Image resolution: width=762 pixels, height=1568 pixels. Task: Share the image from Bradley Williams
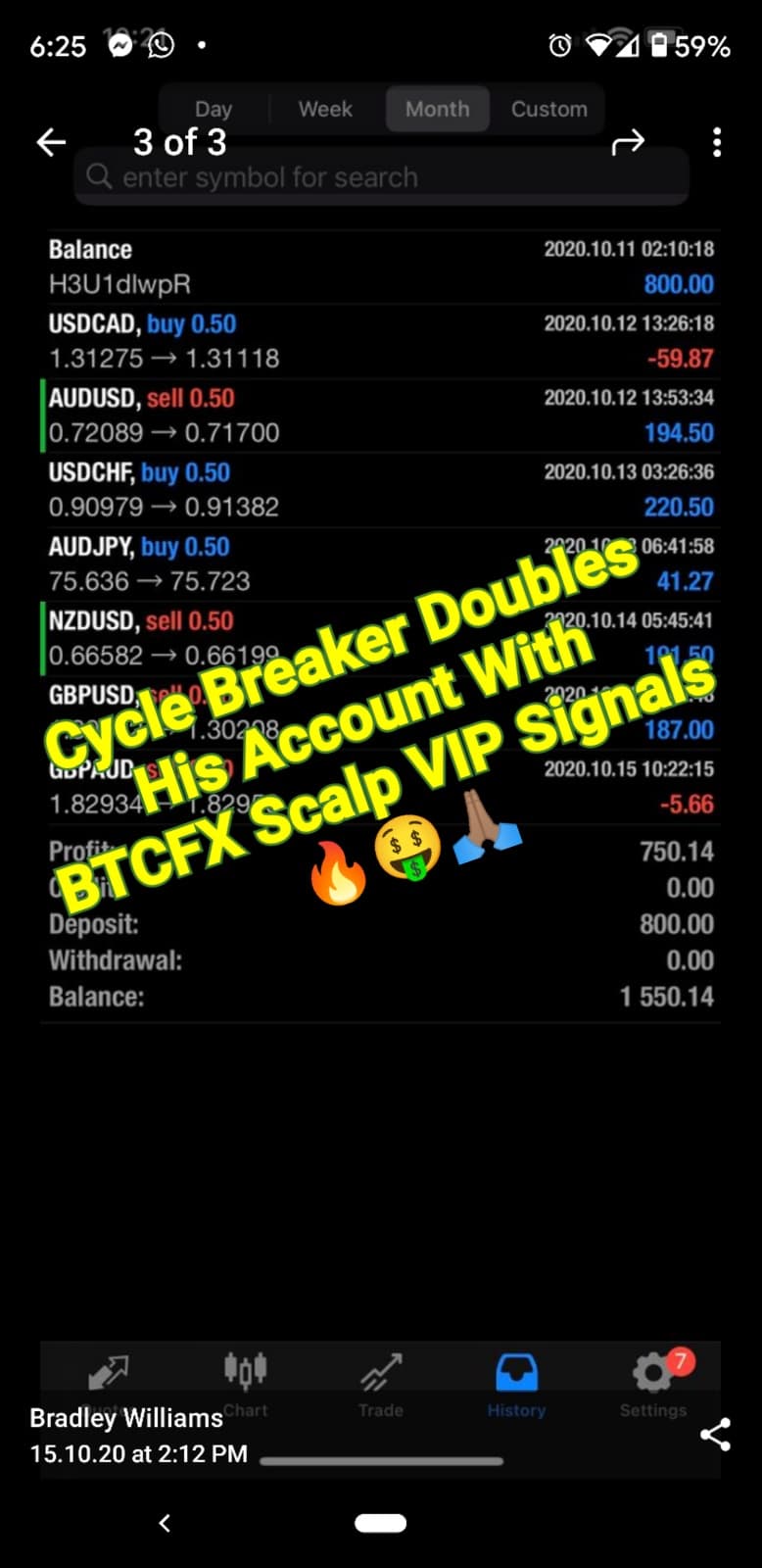pyautogui.click(x=716, y=1435)
